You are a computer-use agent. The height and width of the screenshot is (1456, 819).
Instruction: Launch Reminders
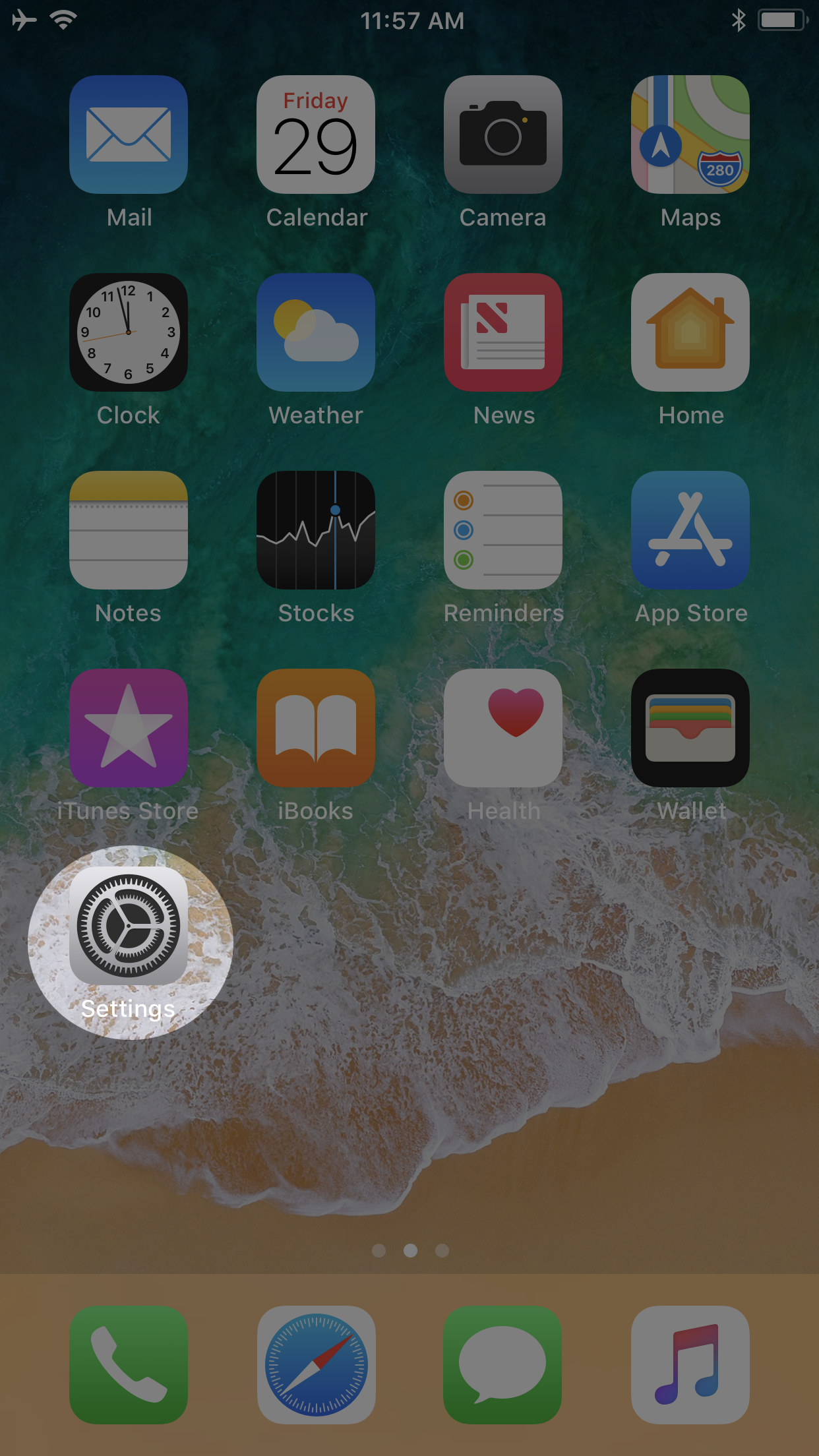[503, 530]
